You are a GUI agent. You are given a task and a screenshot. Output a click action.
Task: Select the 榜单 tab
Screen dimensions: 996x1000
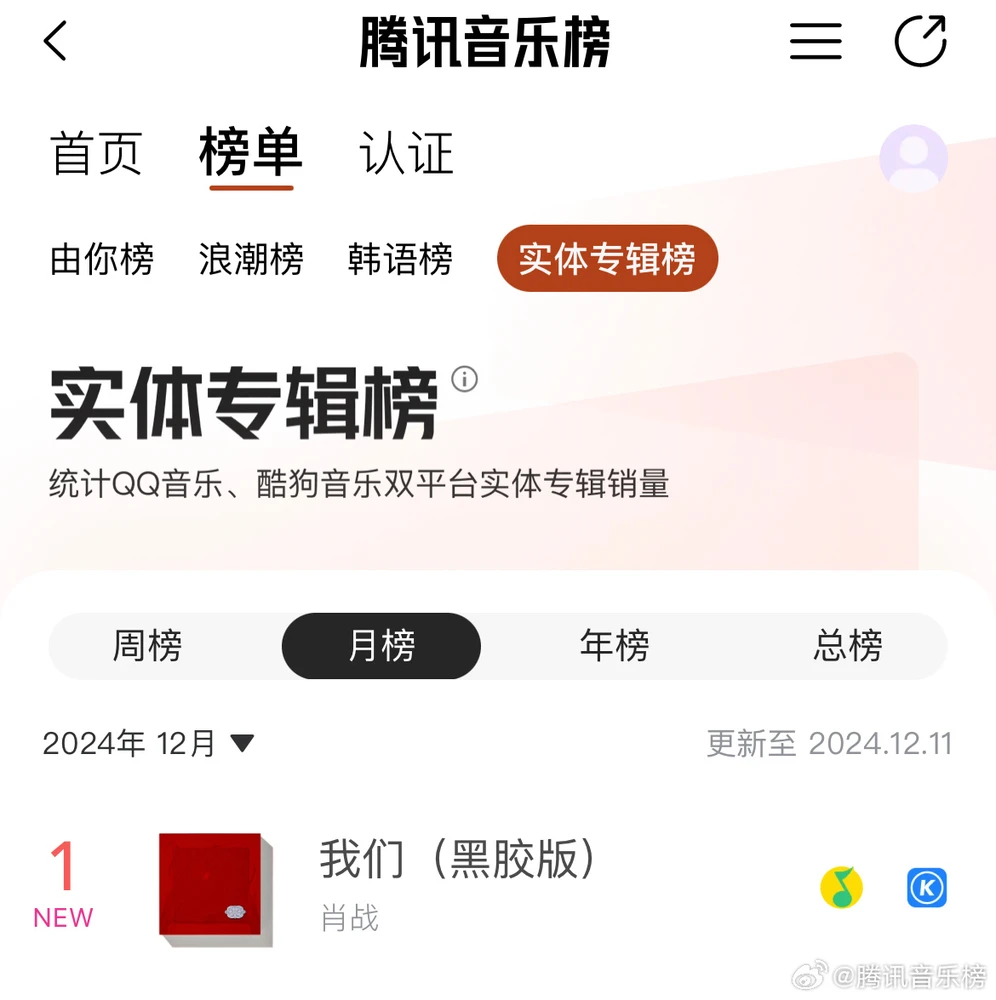click(x=250, y=153)
